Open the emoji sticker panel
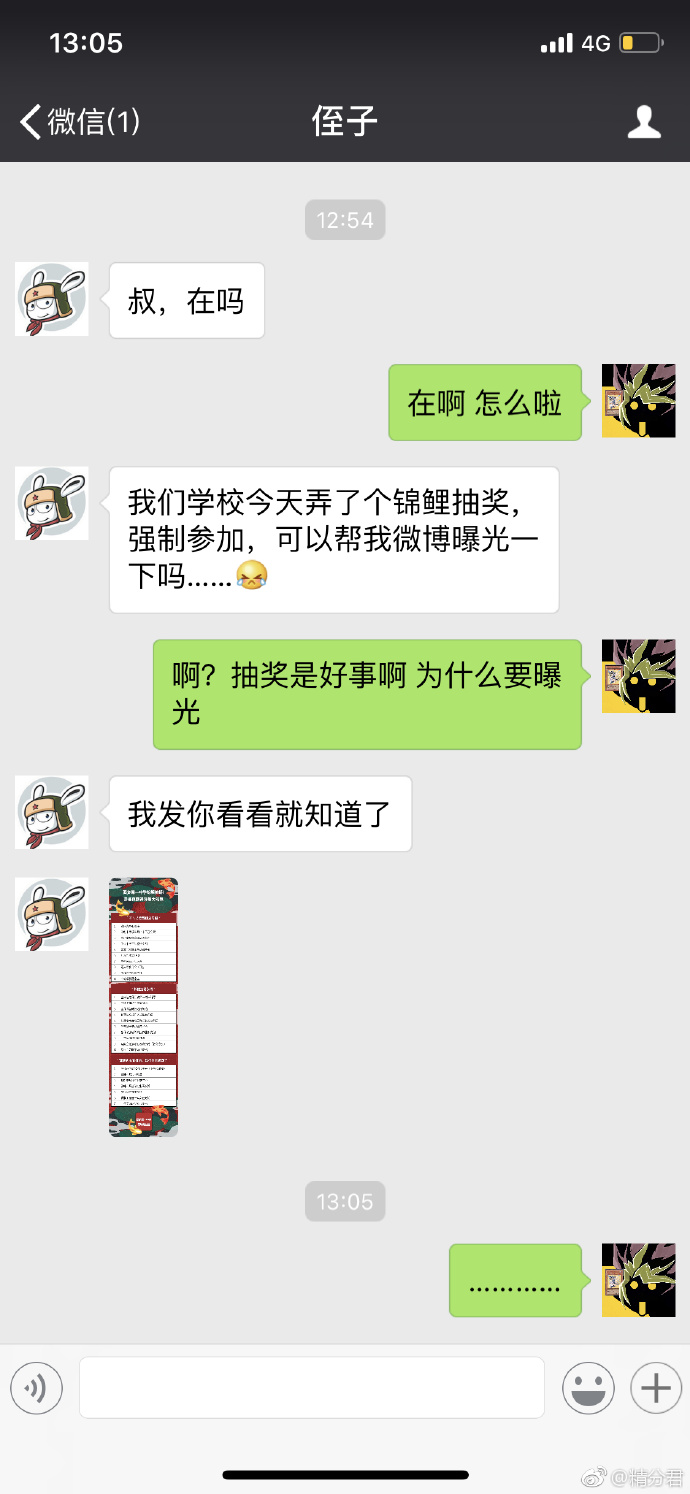The width and height of the screenshot is (690, 1494). [x=588, y=1388]
